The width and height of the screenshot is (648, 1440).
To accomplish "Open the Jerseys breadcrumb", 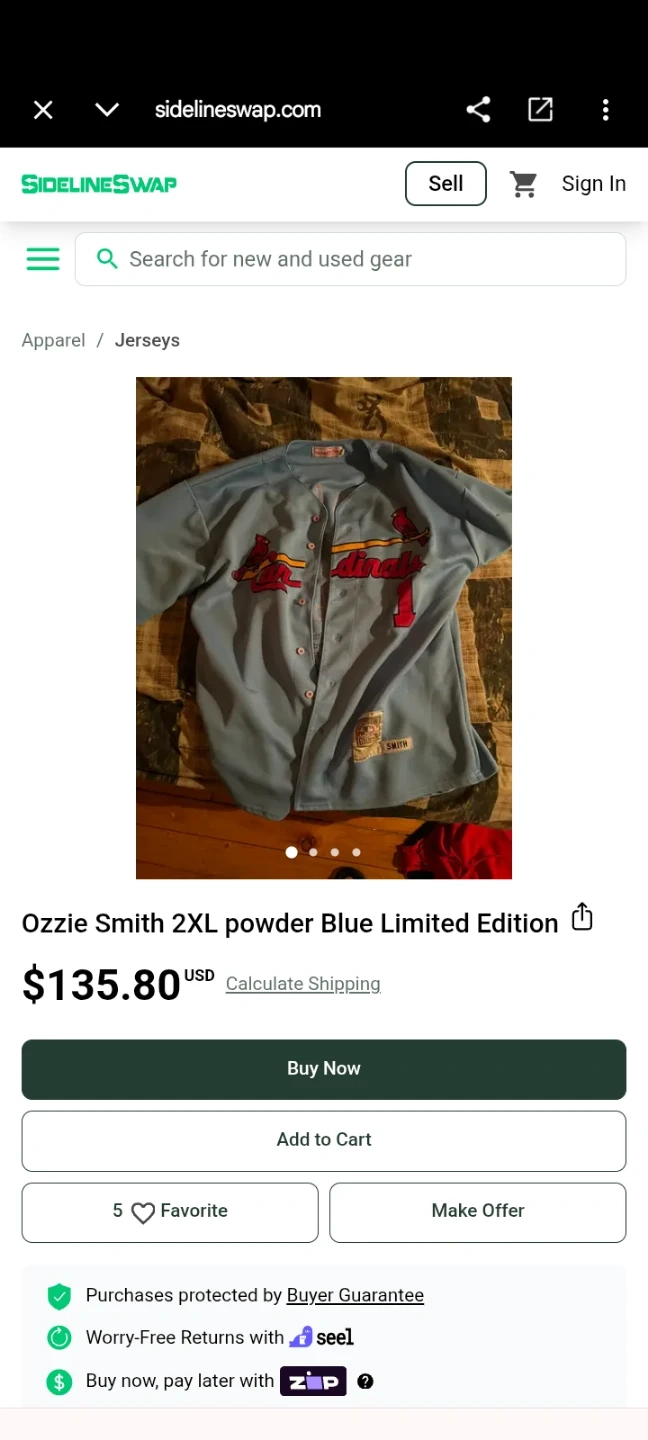I will click(x=147, y=340).
